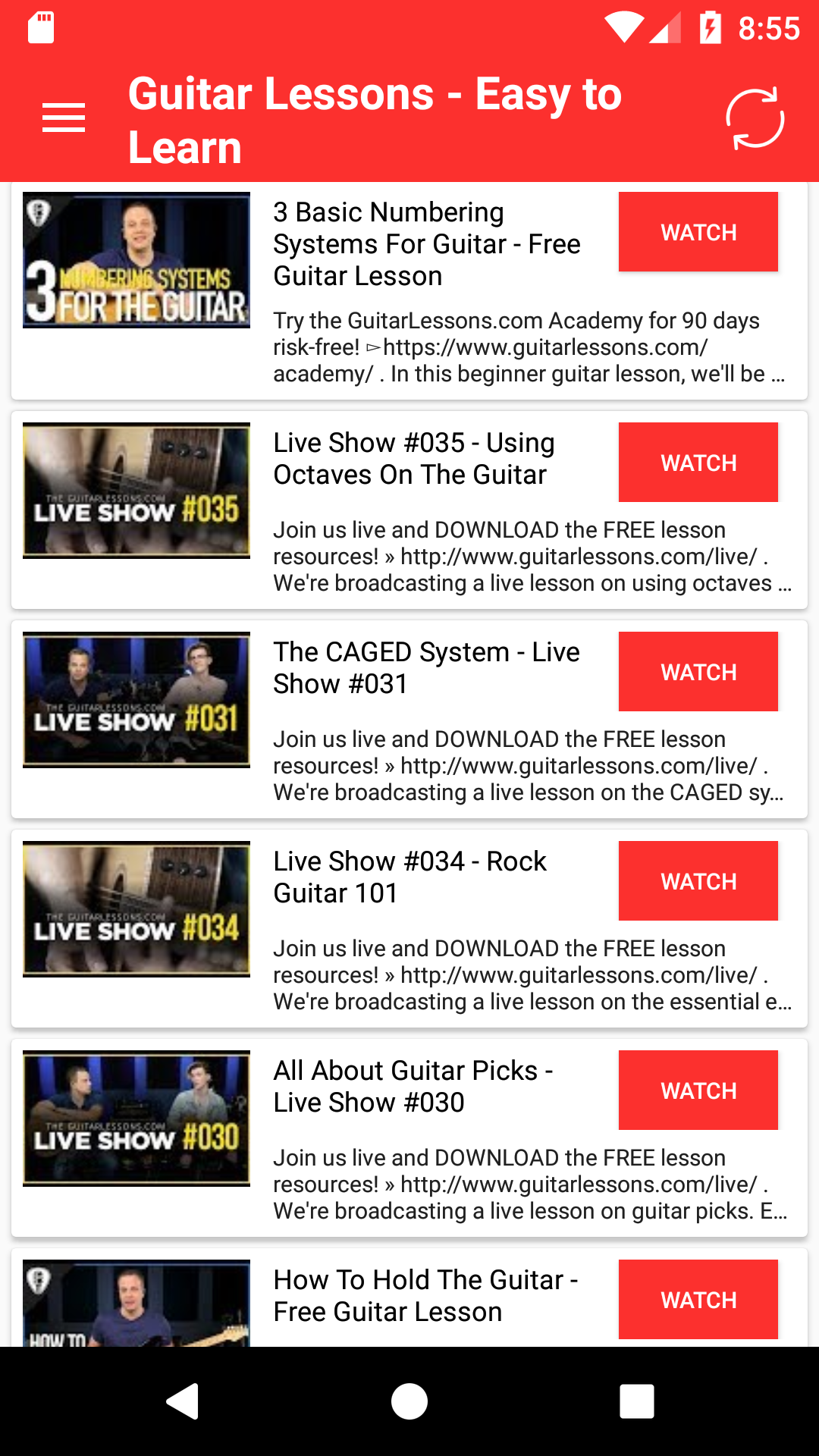
Task: Tap the SD card notification icon
Action: coord(39,27)
